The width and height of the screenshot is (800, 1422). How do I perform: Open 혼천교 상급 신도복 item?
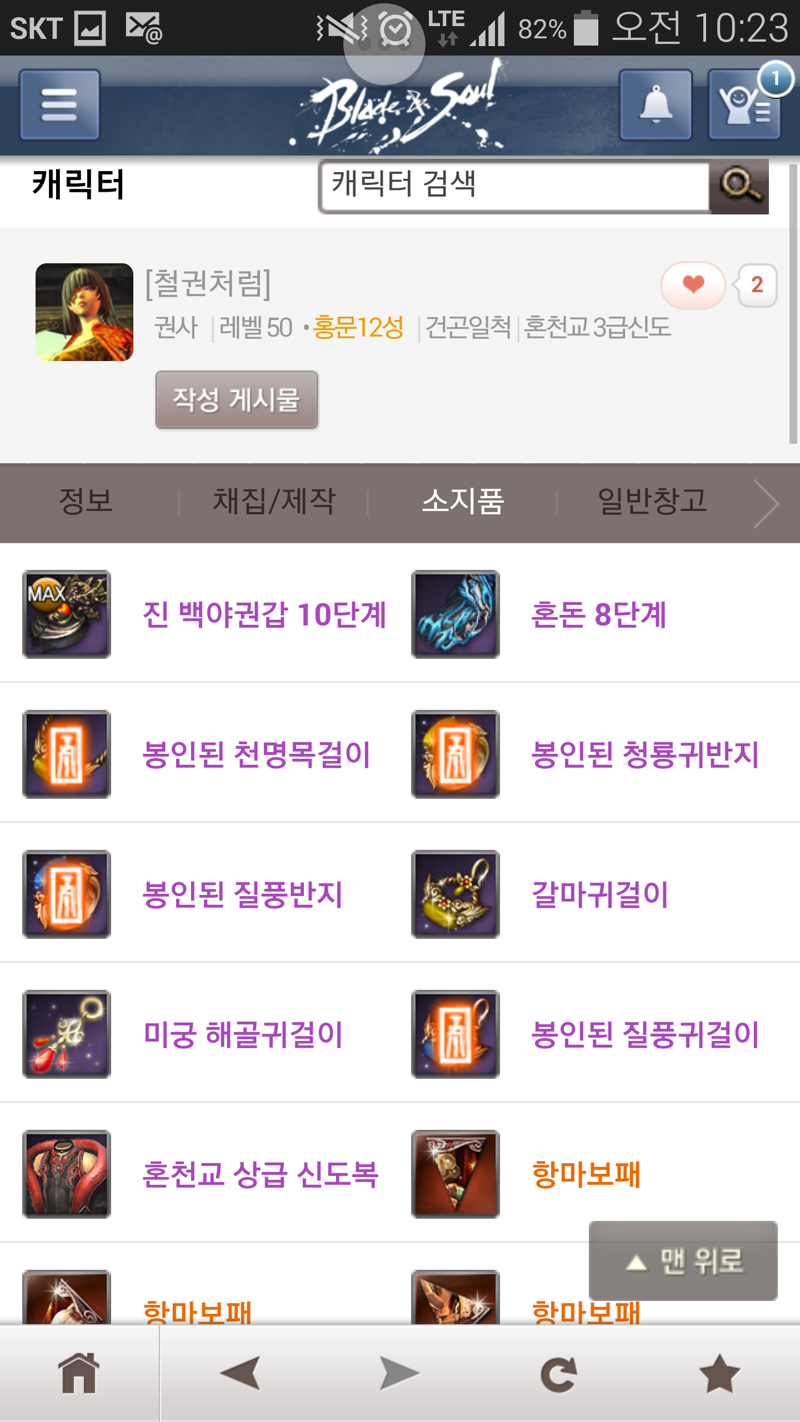pos(260,1174)
